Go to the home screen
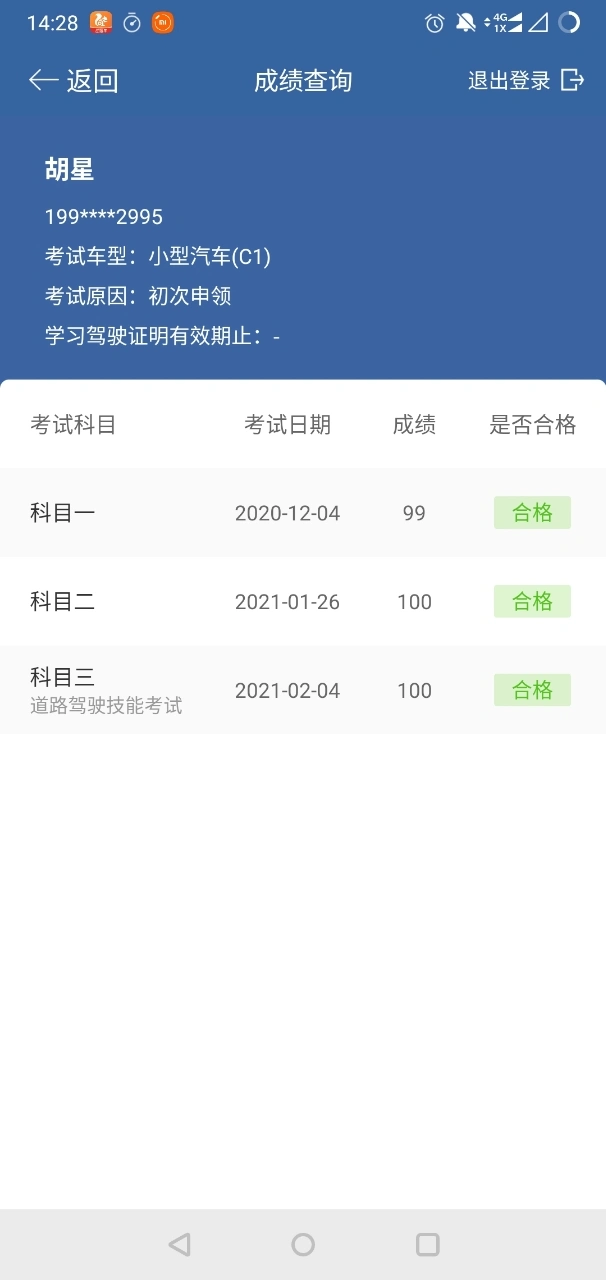The width and height of the screenshot is (606, 1280). tap(303, 1244)
